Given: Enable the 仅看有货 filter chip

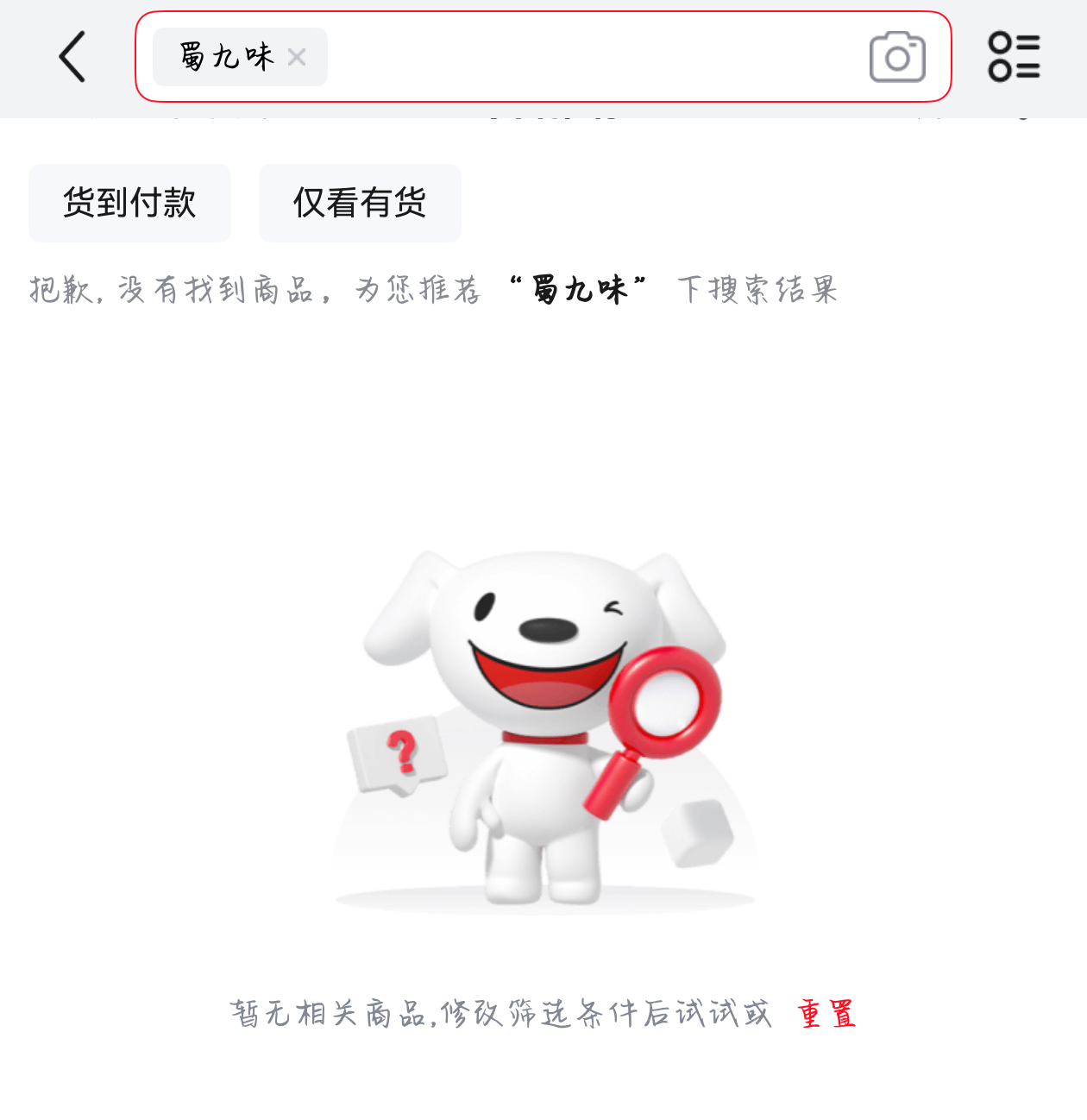Looking at the screenshot, I should (360, 203).
